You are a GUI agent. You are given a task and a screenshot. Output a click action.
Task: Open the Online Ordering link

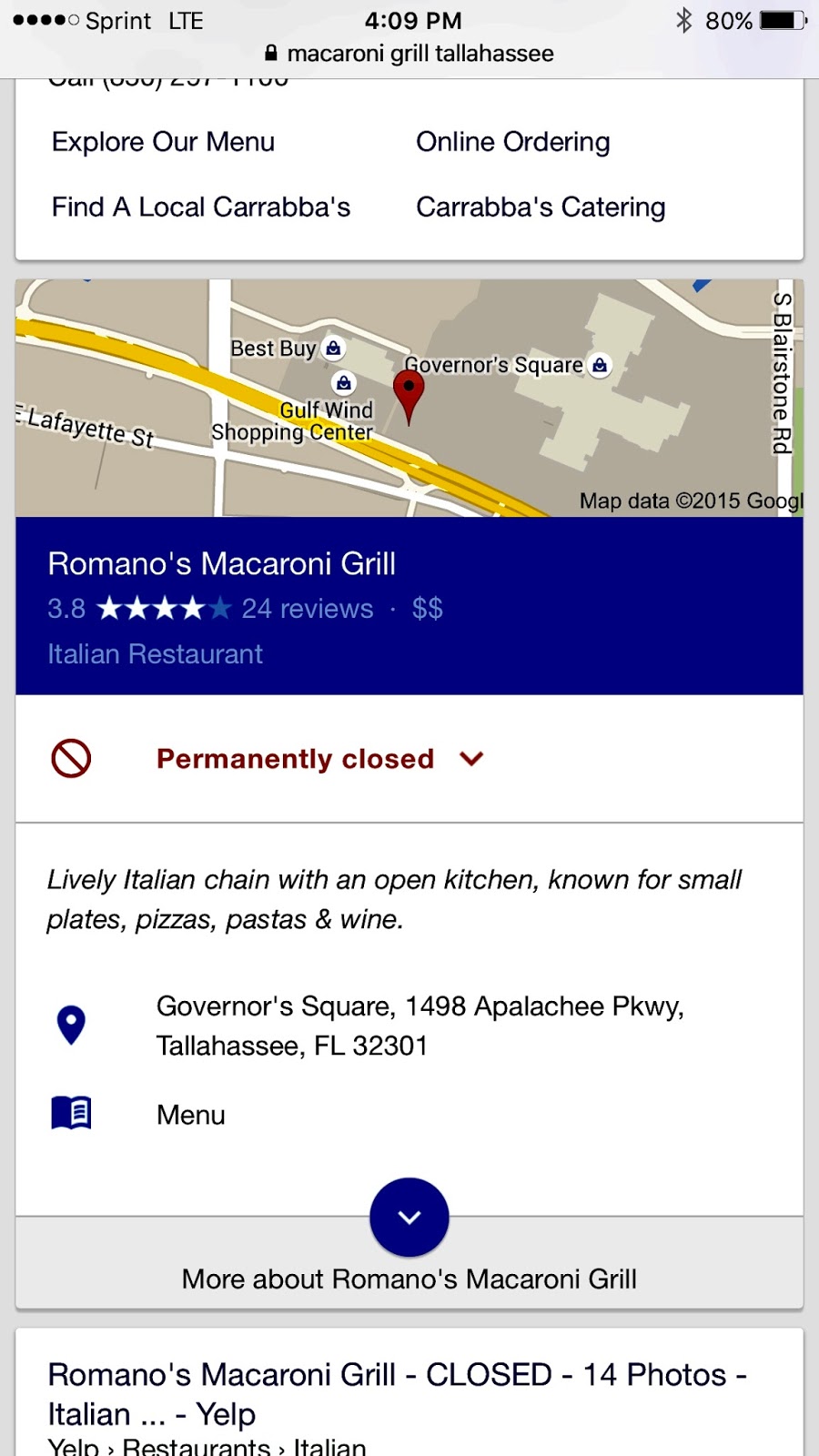coord(512,142)
